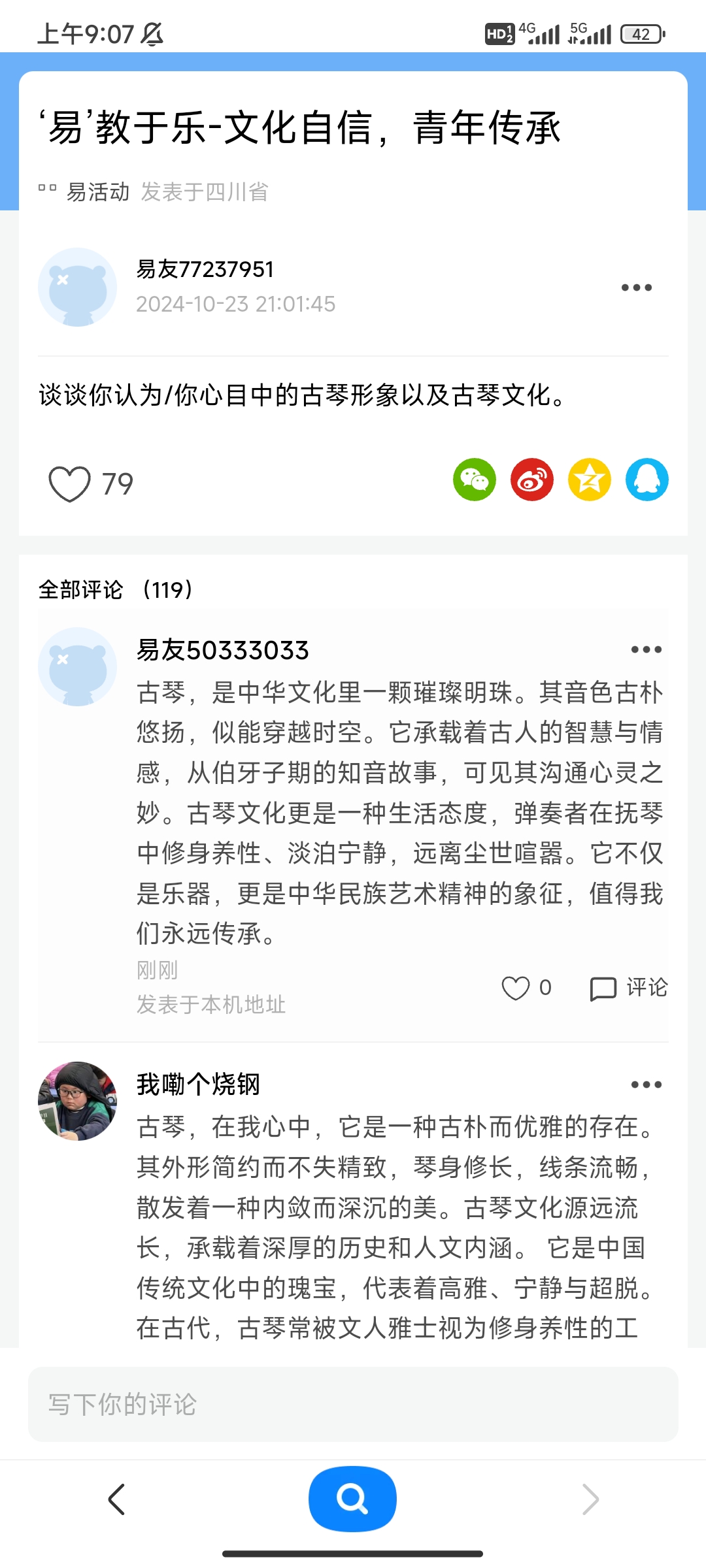Screen dimensions: 706x1568
Task: View 易友77237951's profile avatar
Action: point(78,287)
